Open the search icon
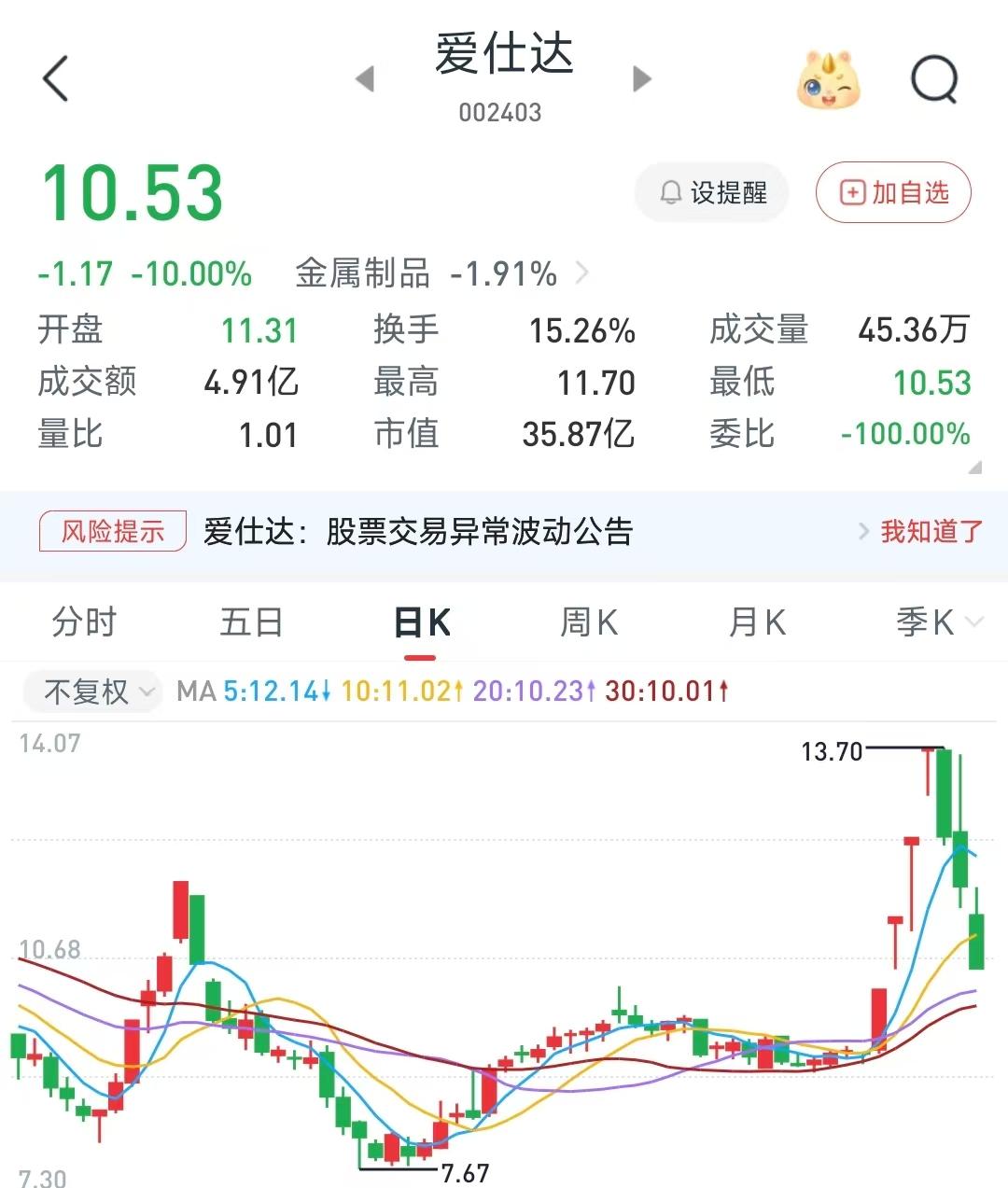 tap(934, 79)
